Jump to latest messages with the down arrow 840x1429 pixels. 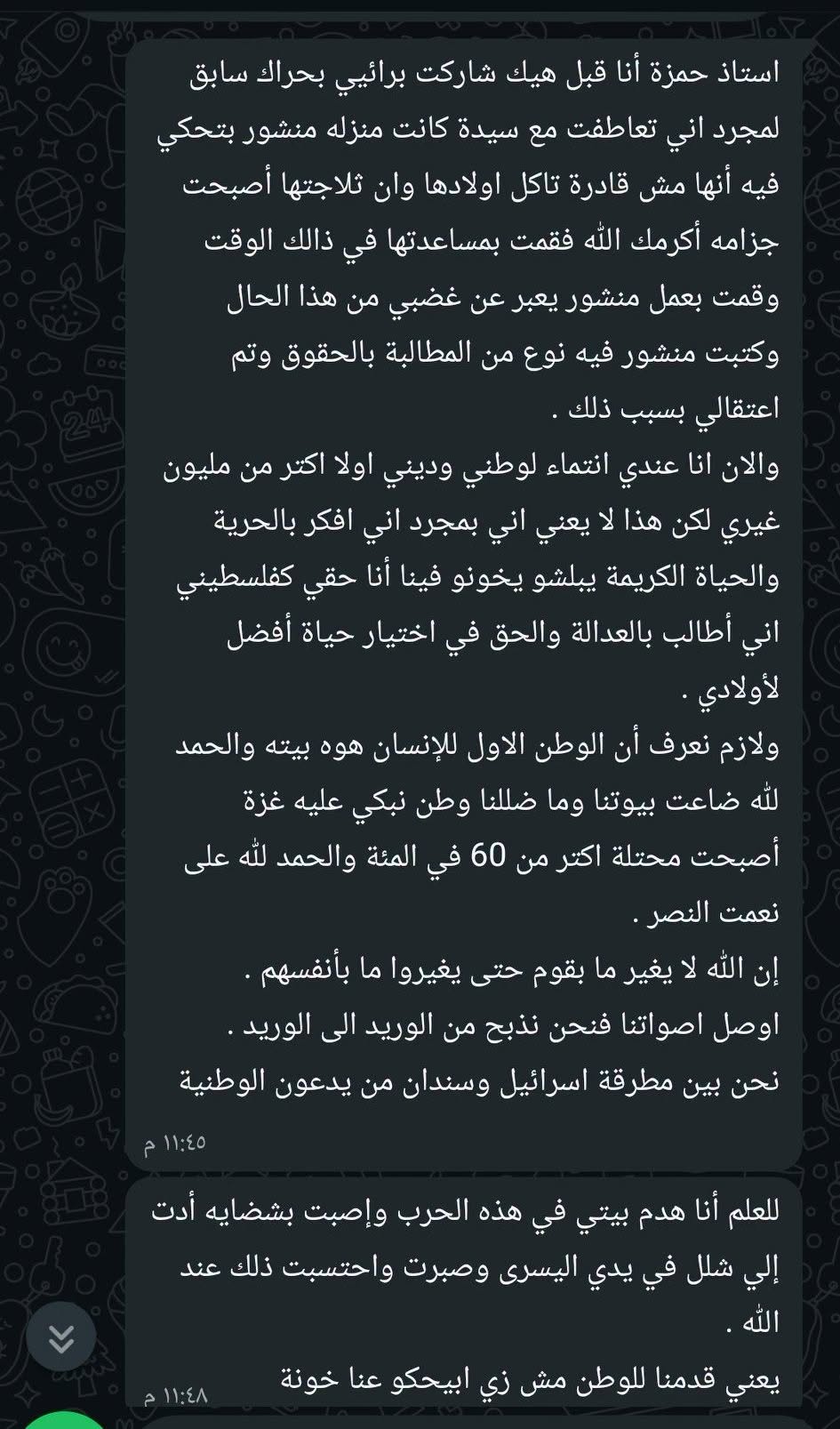pyautogui.click(x=60, y=1336)
